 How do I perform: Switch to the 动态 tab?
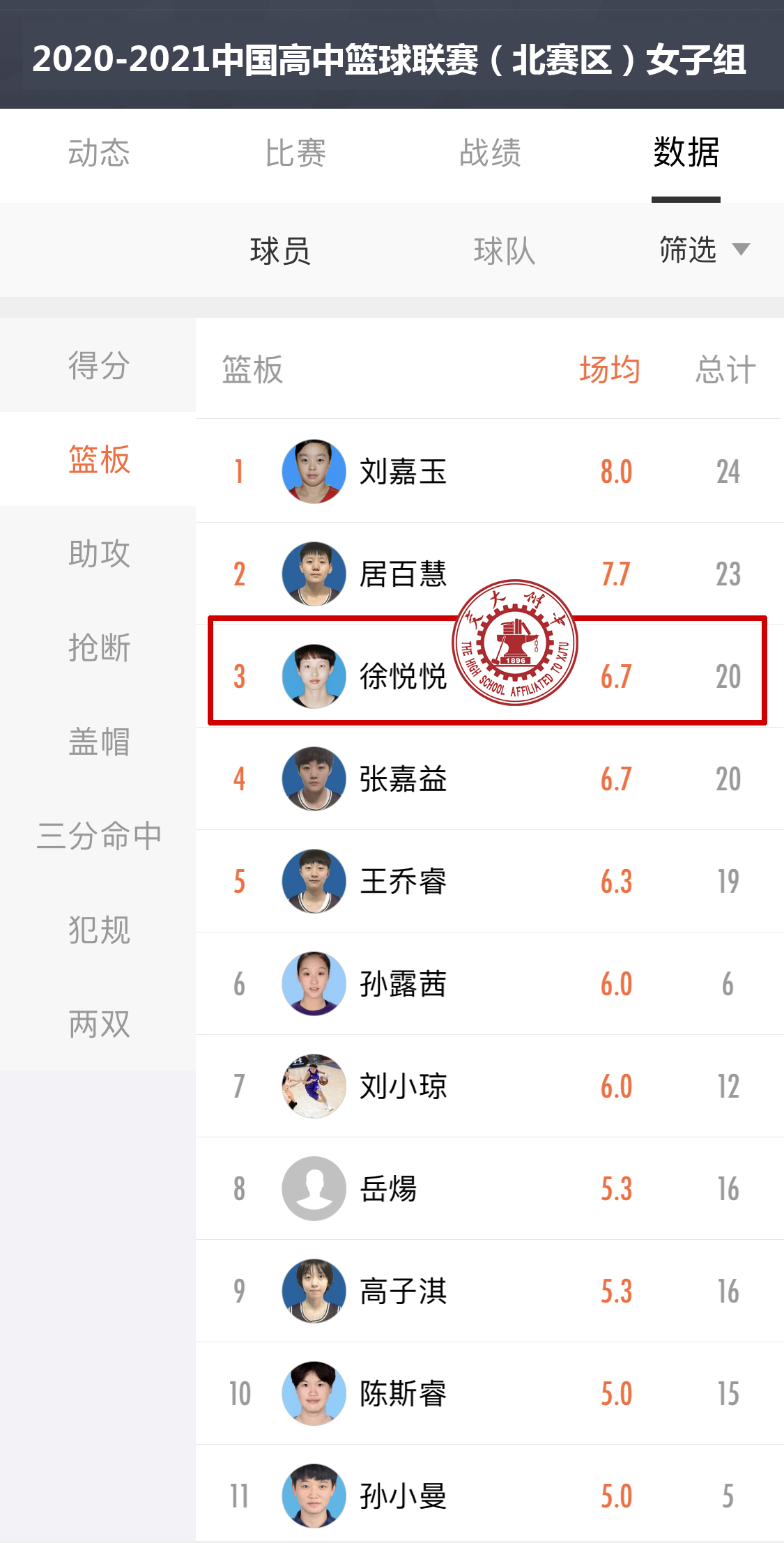click(x=98, y=153)
